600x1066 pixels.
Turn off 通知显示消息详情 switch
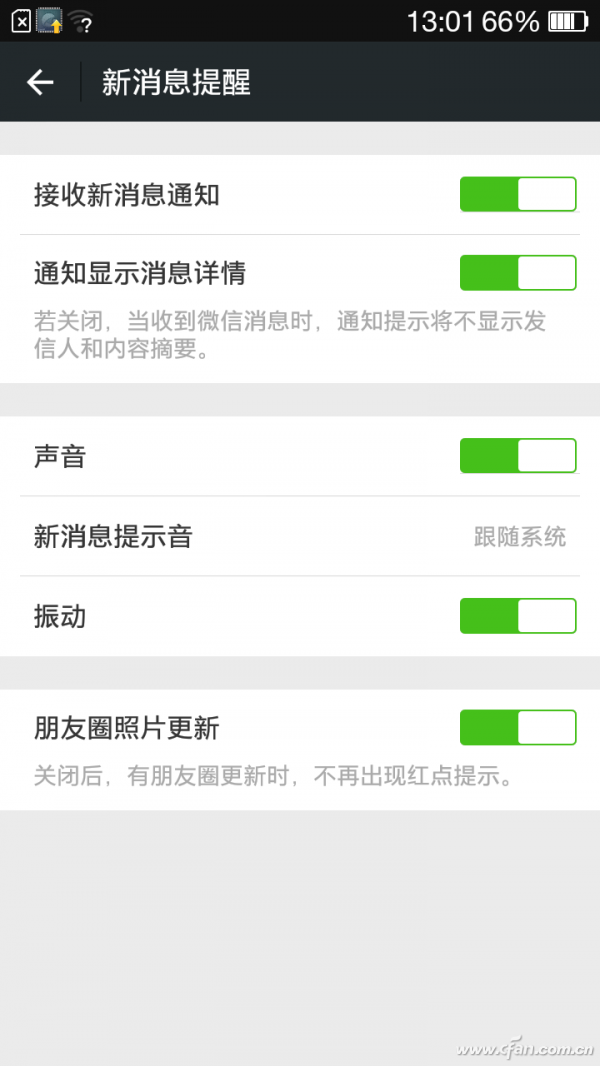(x=518, y=272)
